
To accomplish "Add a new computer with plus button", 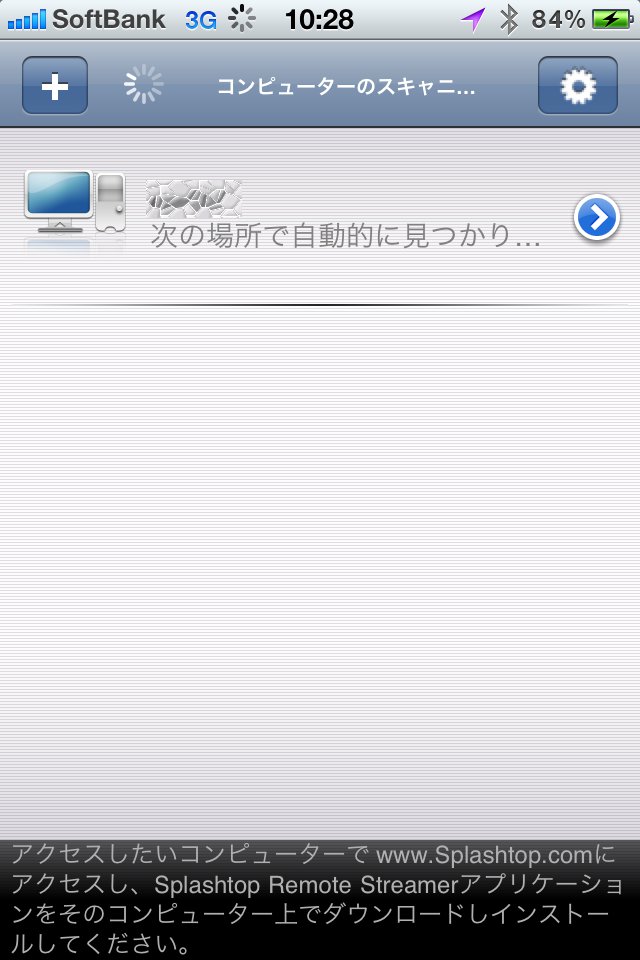I will pyautogui.click(x=54, y=86).
